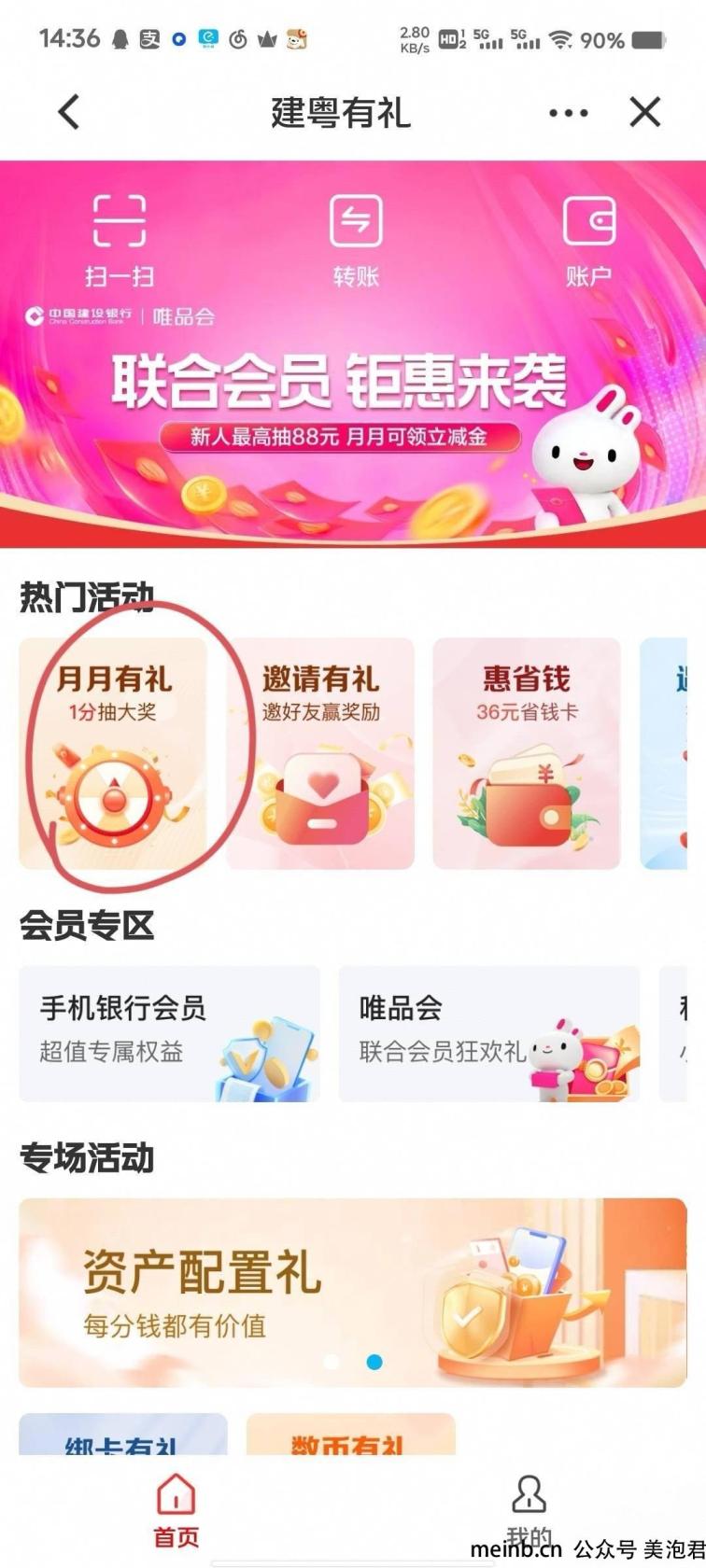Open 唯品会 联合会员 card
This screenshot has height=1568, width=706.
488,1033
